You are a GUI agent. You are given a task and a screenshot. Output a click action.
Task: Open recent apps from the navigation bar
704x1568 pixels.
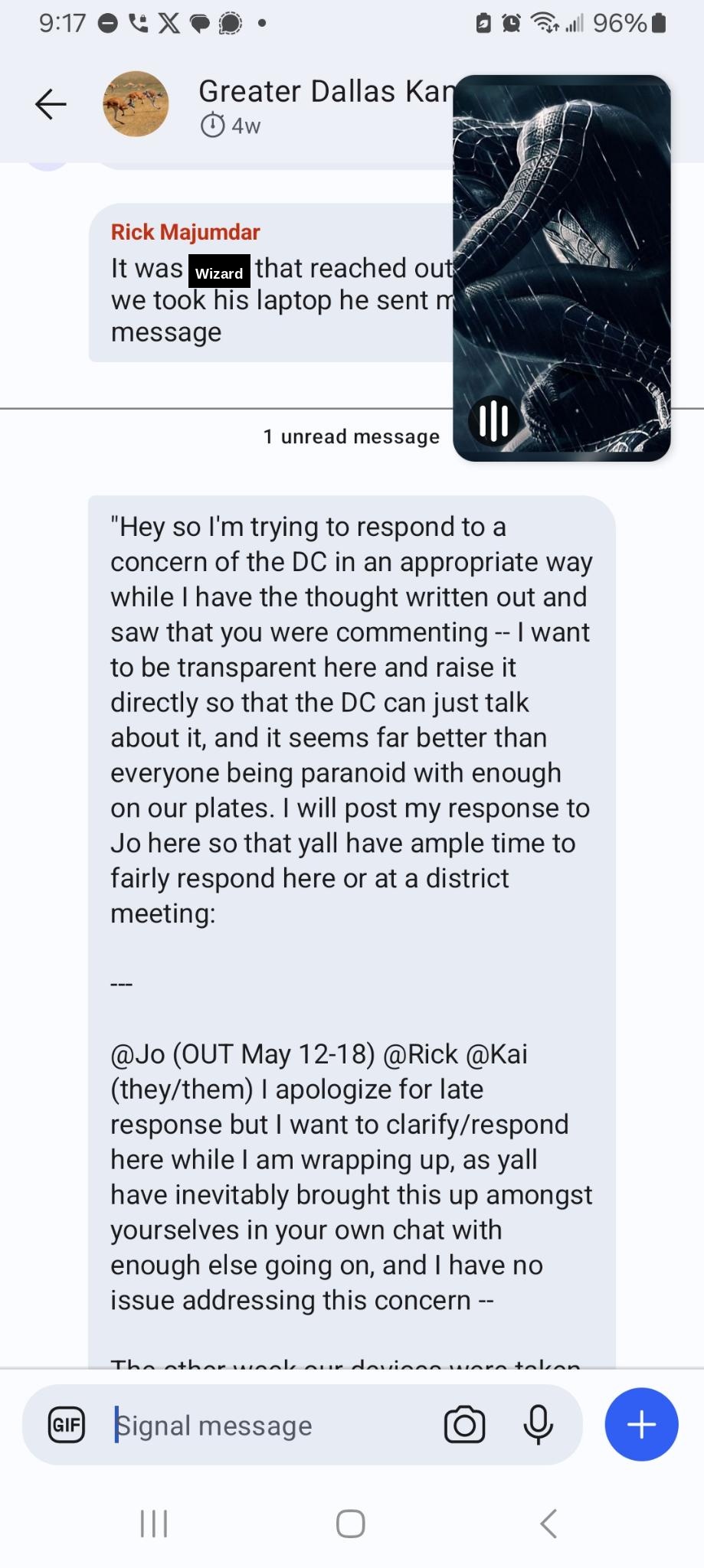click(154, 1524)
